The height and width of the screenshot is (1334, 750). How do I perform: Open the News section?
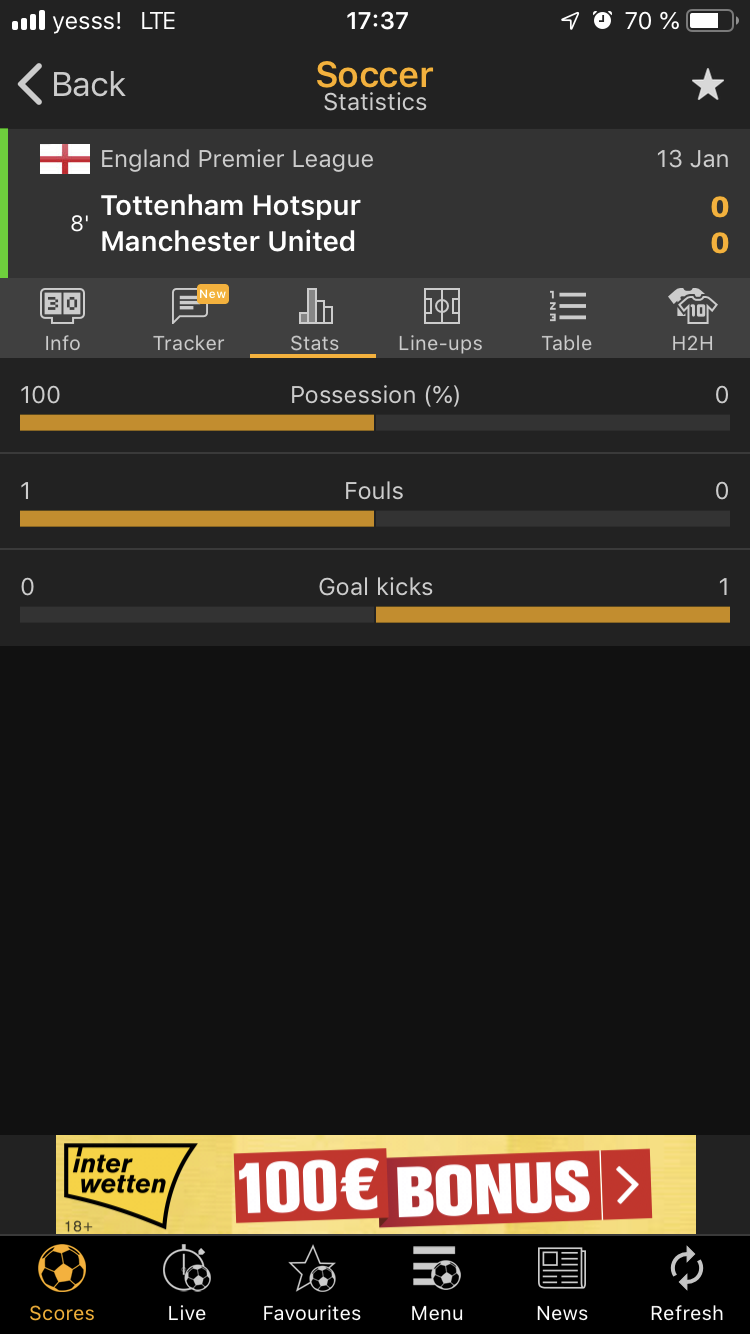click(x=562, y=1285)
